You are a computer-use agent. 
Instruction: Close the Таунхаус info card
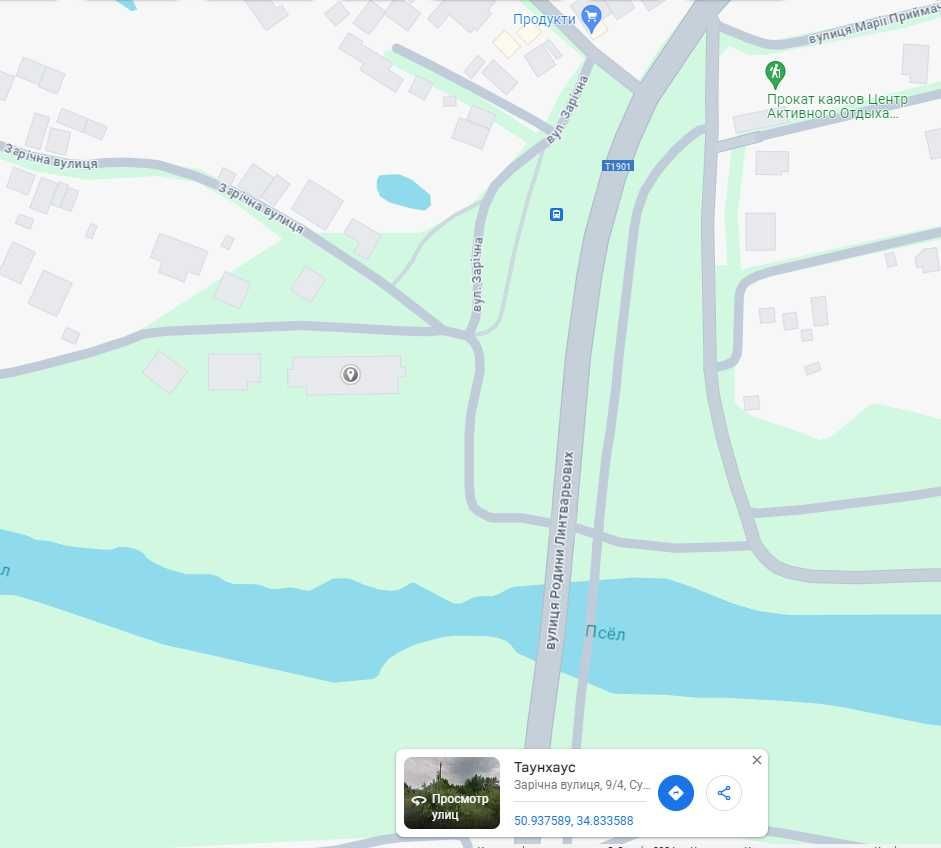[757, 760]
